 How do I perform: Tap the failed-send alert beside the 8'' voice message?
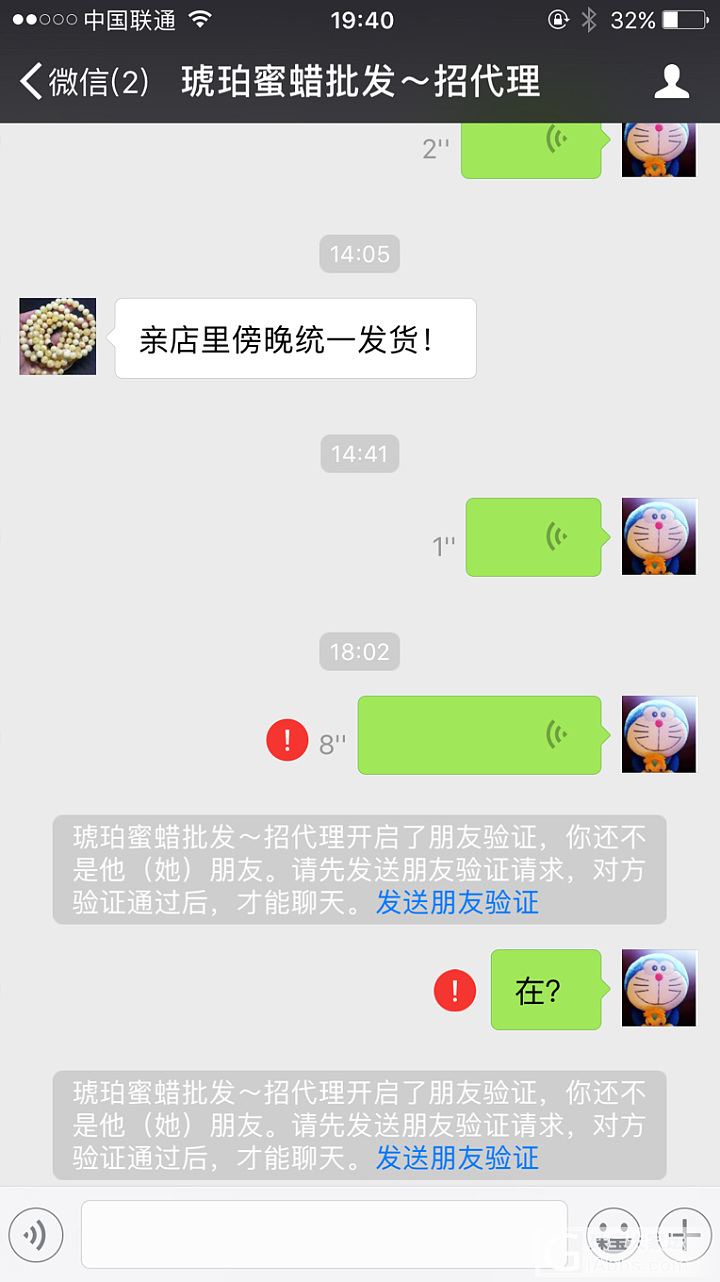tap(287, 741)
